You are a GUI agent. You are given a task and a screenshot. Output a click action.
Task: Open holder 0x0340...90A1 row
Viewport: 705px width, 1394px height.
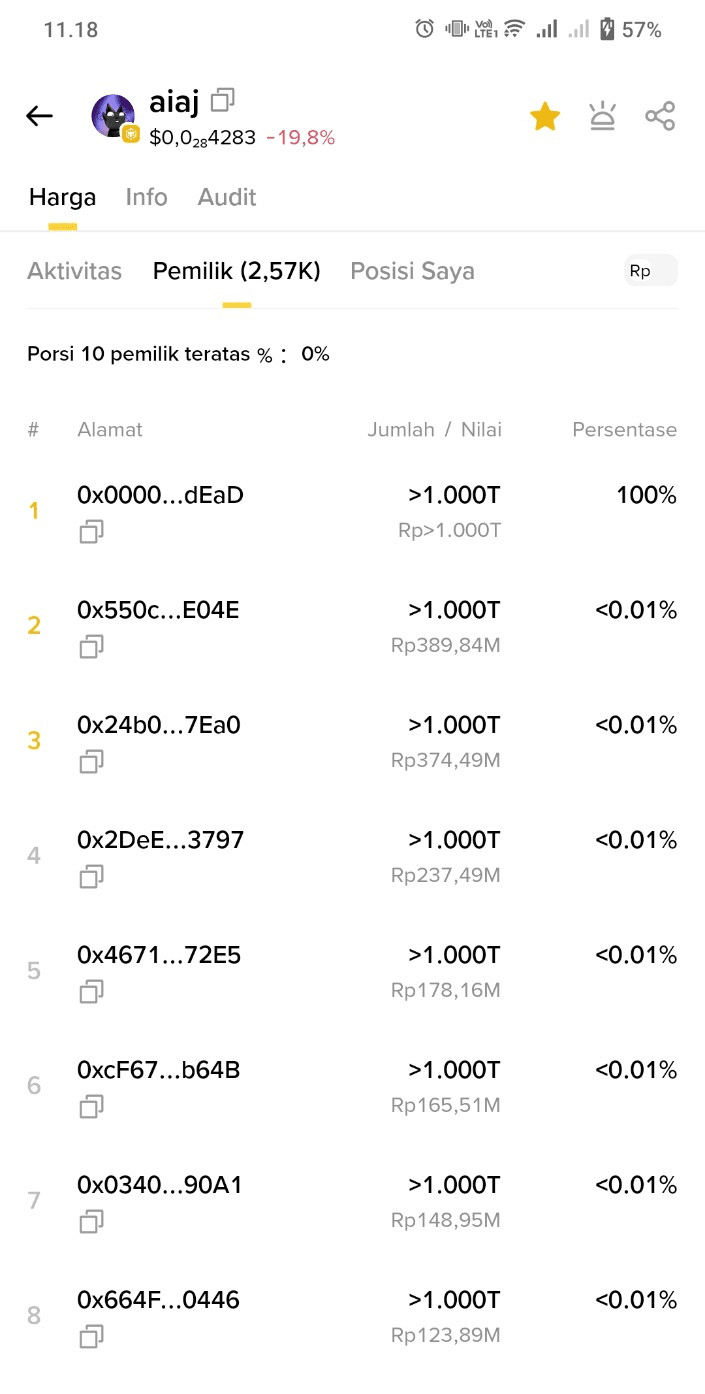point(352,1201)
